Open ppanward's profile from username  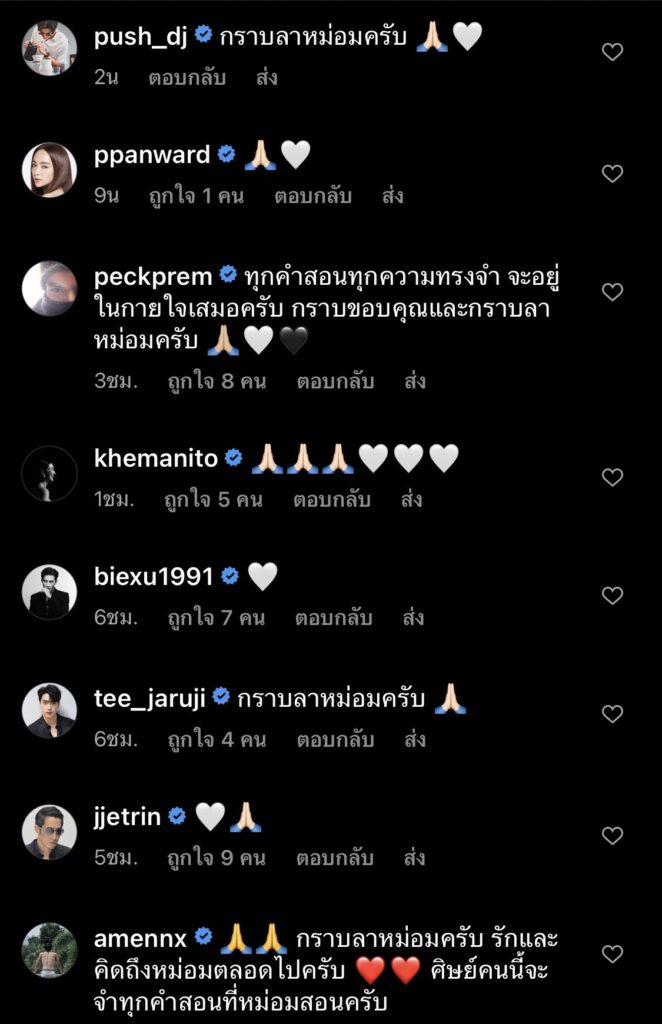pyautogui.click(x=152, y=155)
